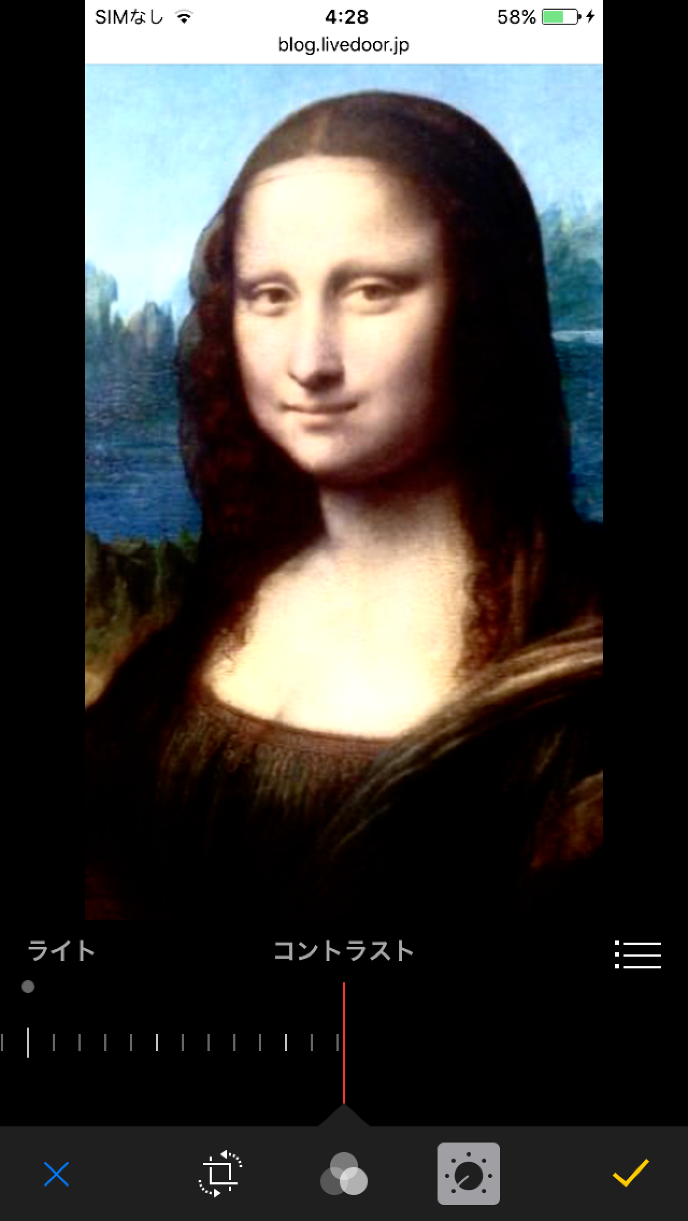Open the color filters tool
The width and height of the screenshot is (688, 1221).
click(344, 1174)
